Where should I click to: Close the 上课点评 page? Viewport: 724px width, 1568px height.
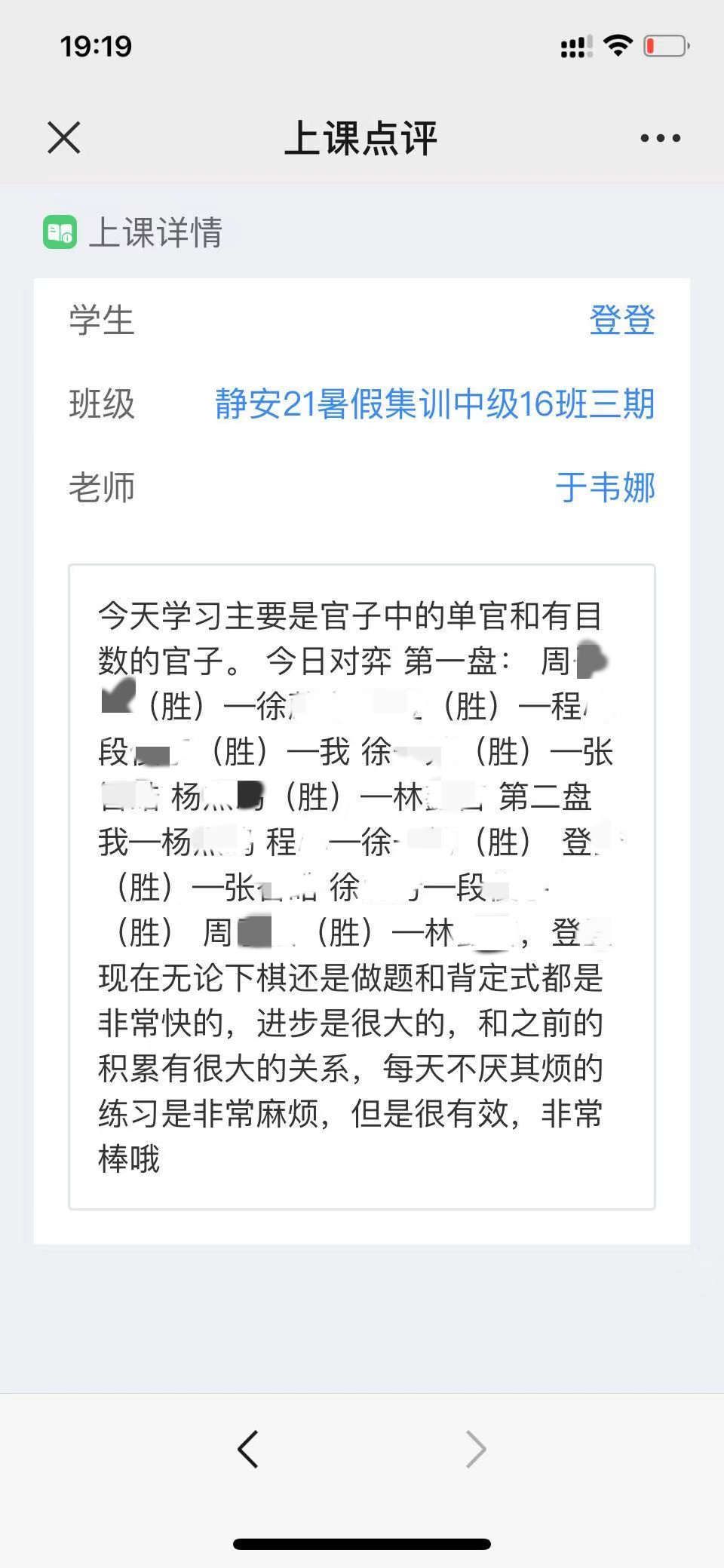(64, 138)
